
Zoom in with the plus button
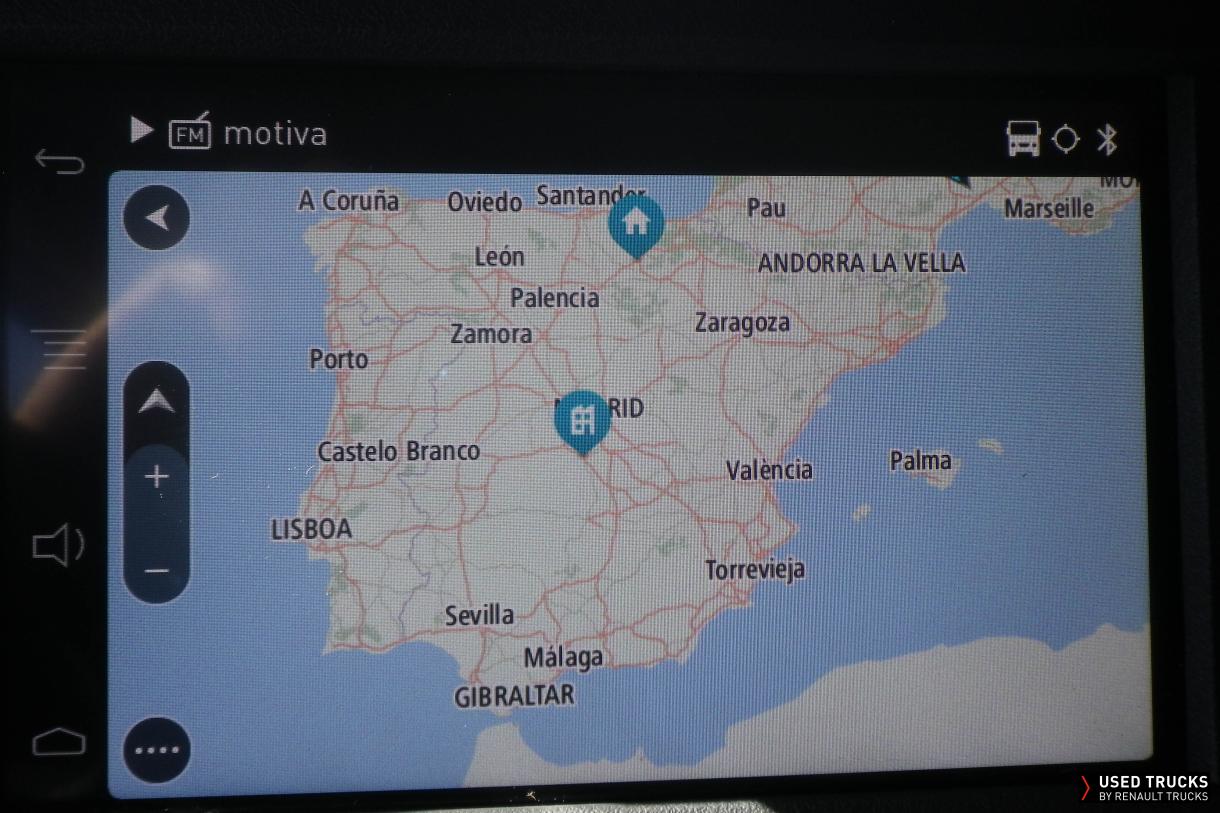point(156,477)
